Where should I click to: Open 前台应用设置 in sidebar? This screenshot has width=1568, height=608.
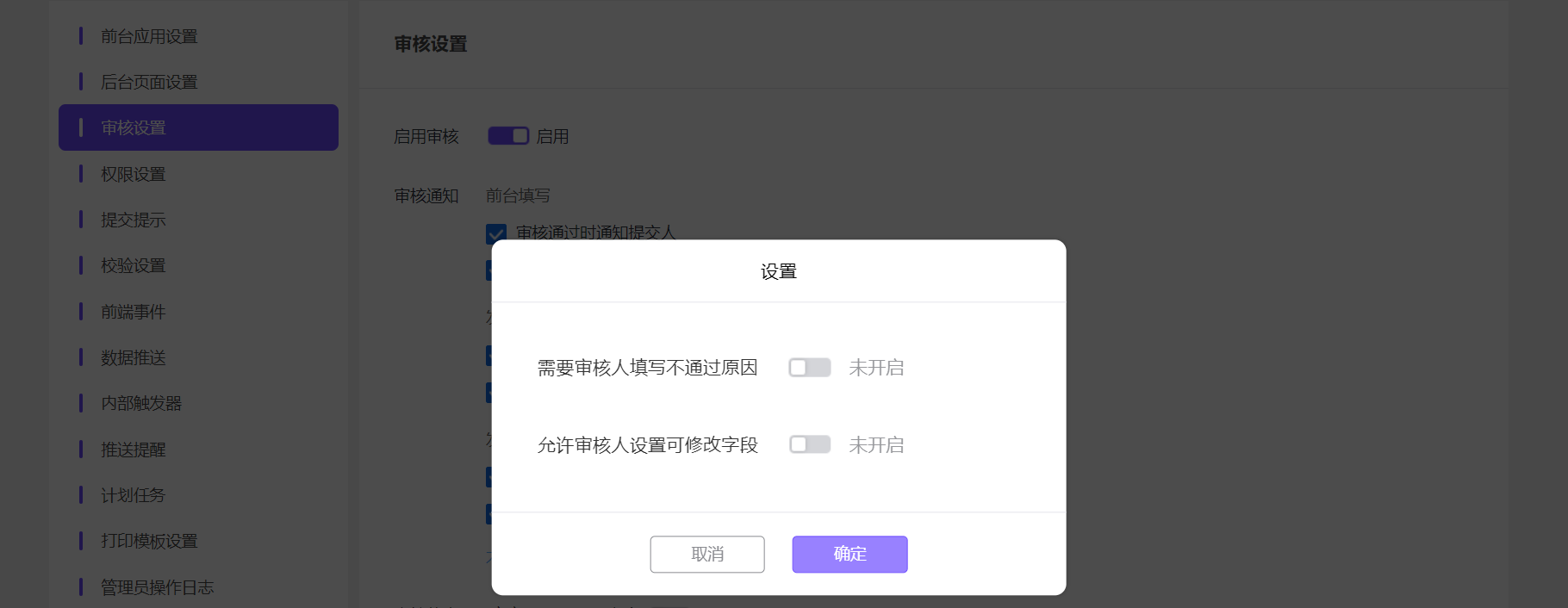coord(149,36)
